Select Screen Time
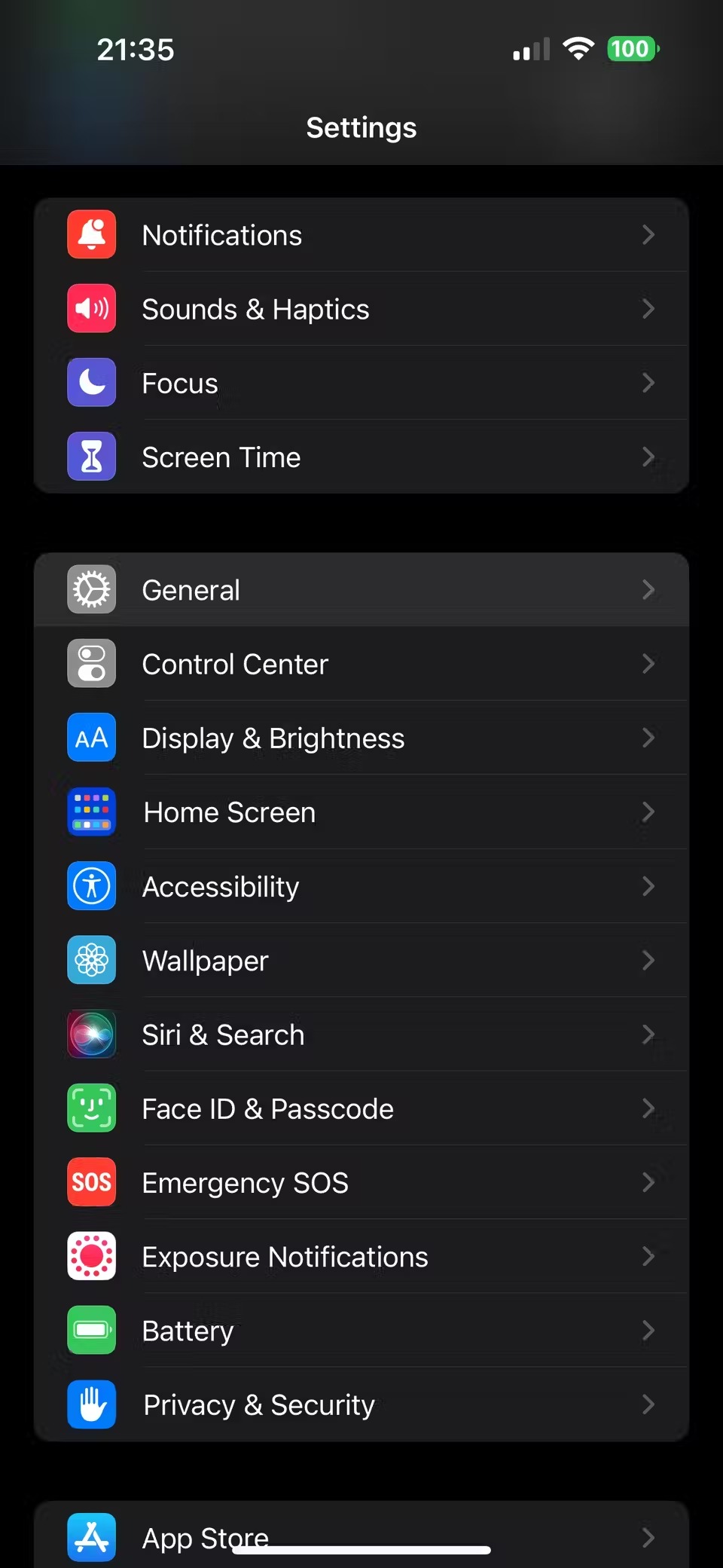Image resolution: width=723 pixels, height=1568 pixels. pyautogui.click(x=361, y=457)
